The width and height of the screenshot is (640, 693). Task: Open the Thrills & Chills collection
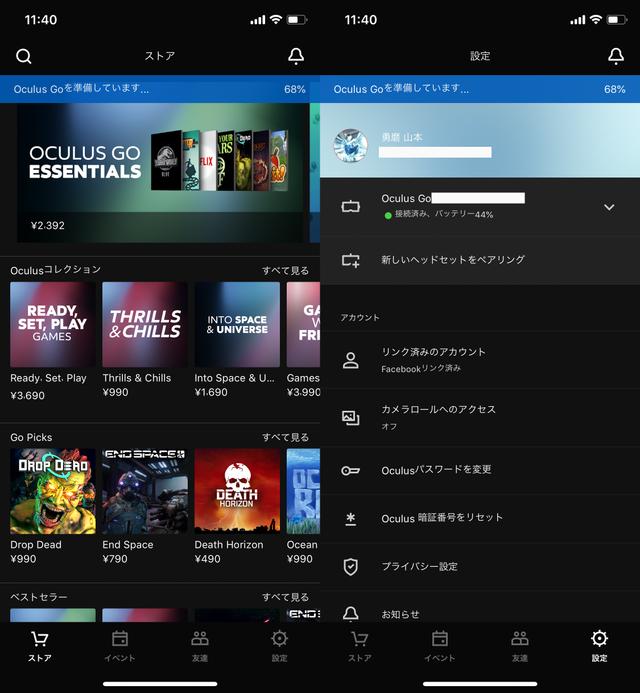pyautogui.click(x=145, y=325)
